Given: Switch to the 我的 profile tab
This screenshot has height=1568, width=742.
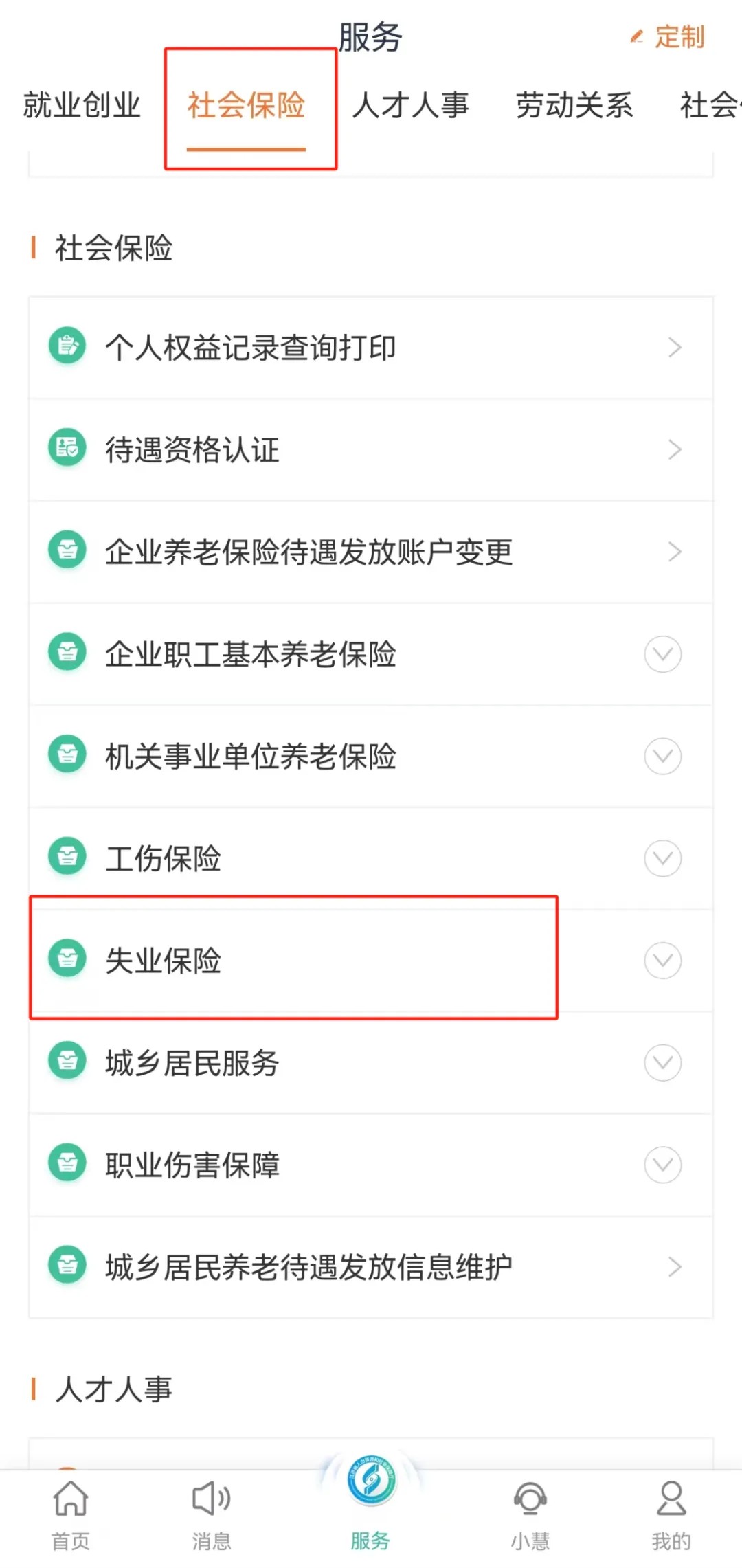Looking at the screenshot, I should (671, 1516).
